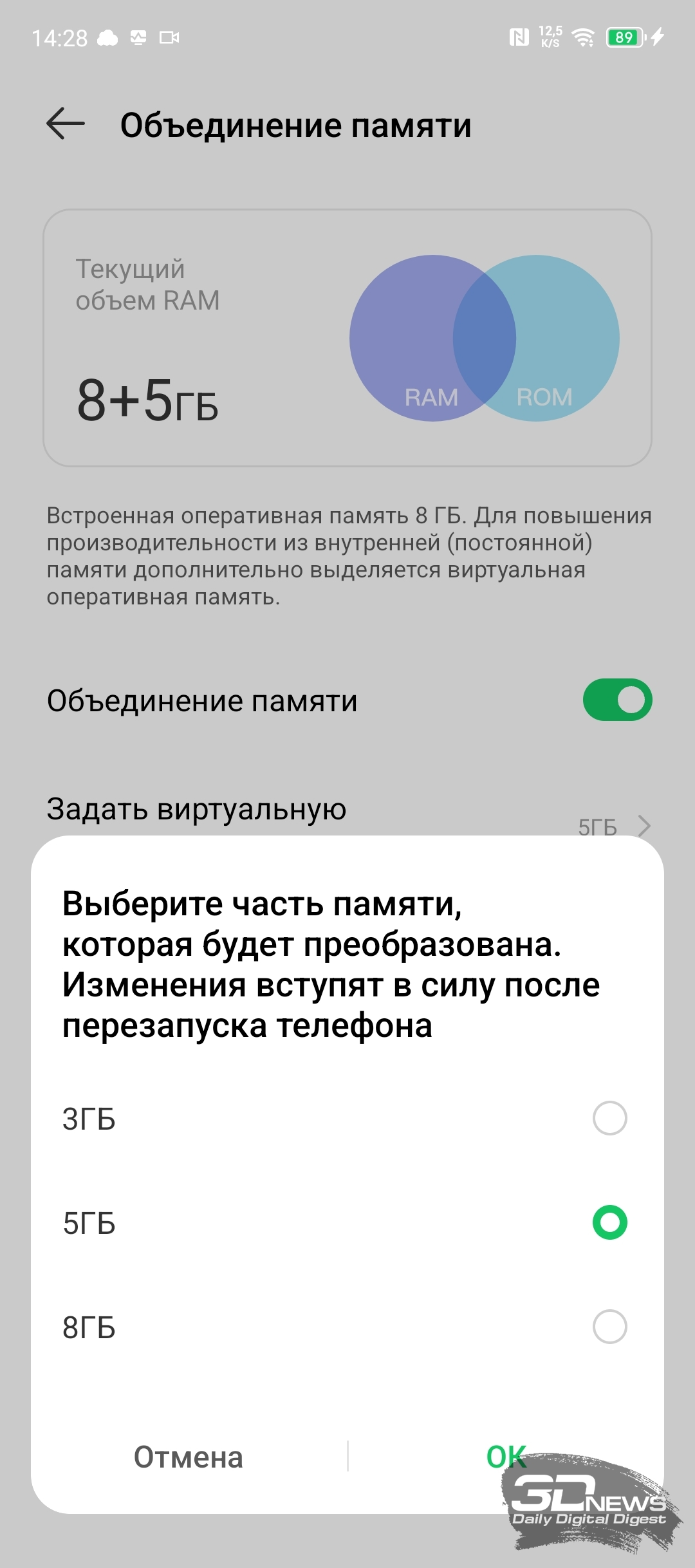
Task: Tap Отмена to cancel the dialog
Action: (189, 1457)
